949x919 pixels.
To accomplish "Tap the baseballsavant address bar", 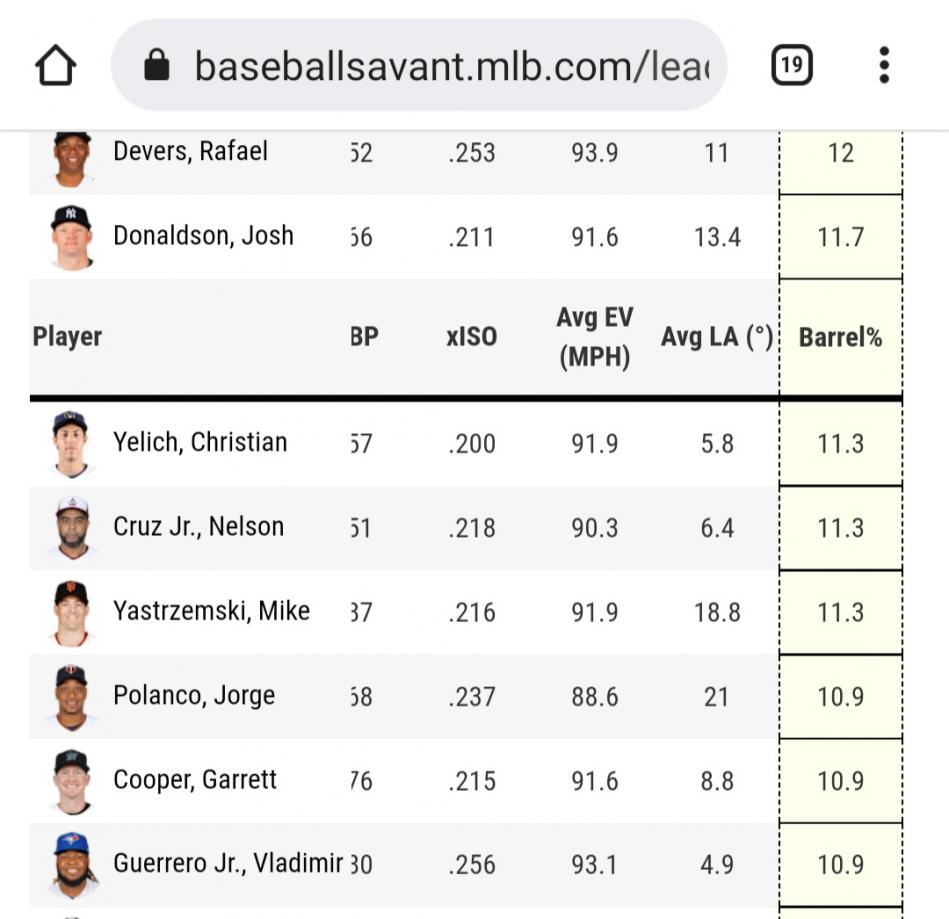I will point(420,66).
